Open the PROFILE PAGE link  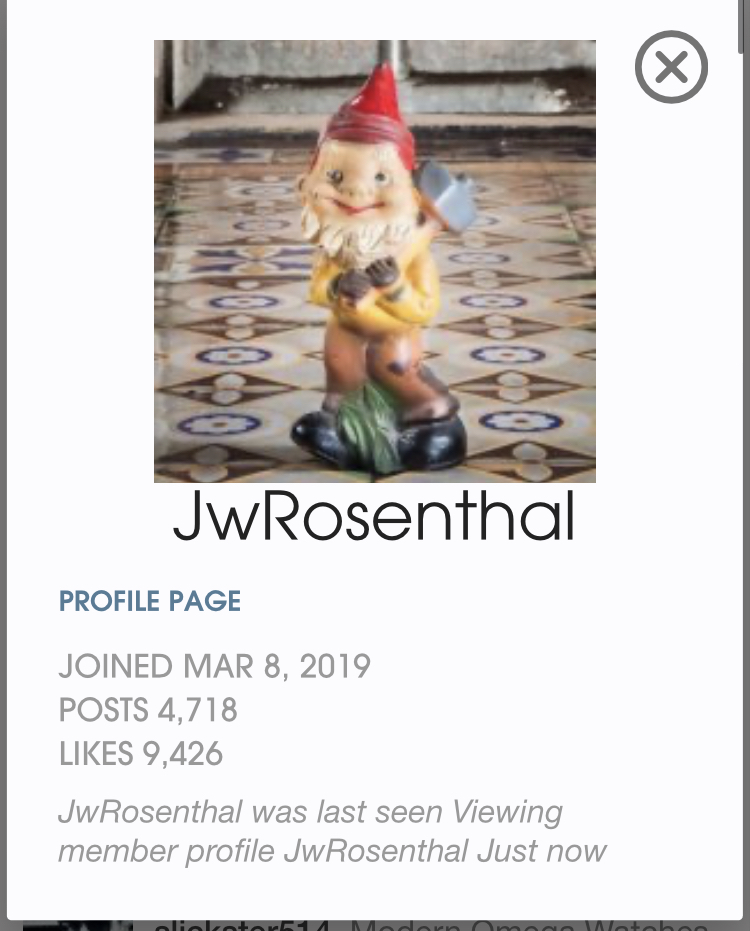[150, 601]
